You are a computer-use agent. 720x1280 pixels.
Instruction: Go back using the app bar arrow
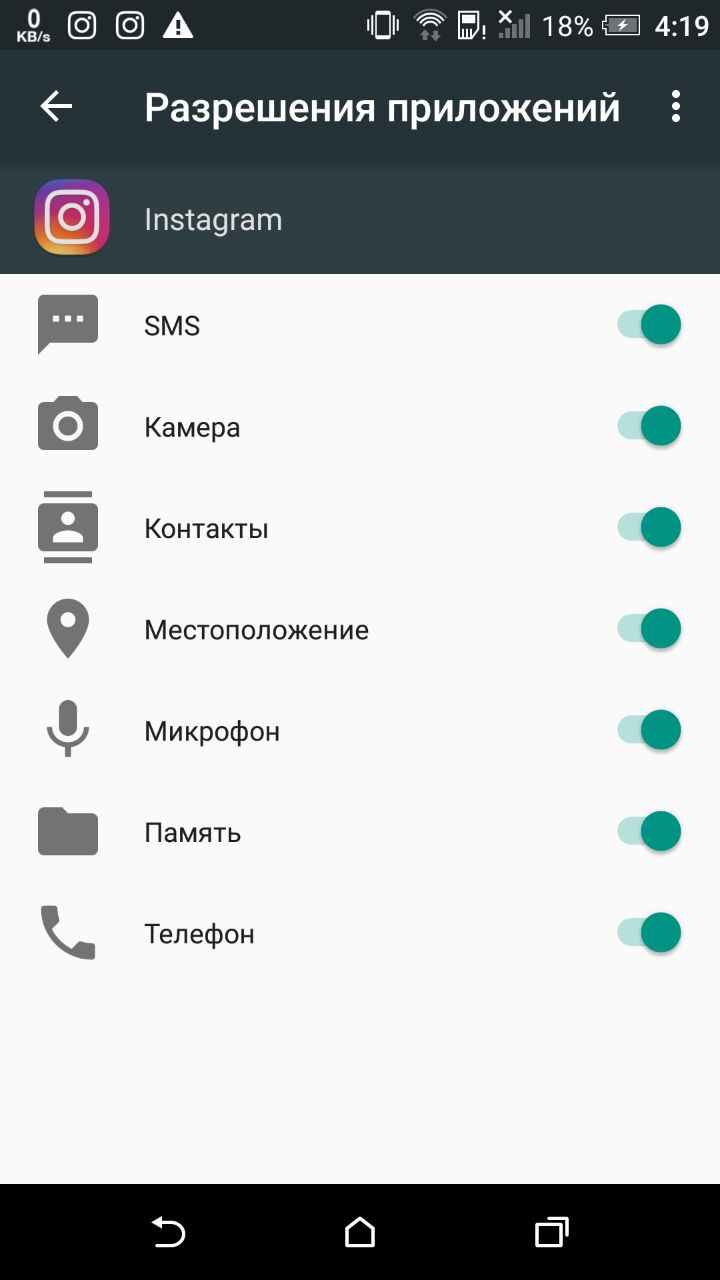coord(56,107)
